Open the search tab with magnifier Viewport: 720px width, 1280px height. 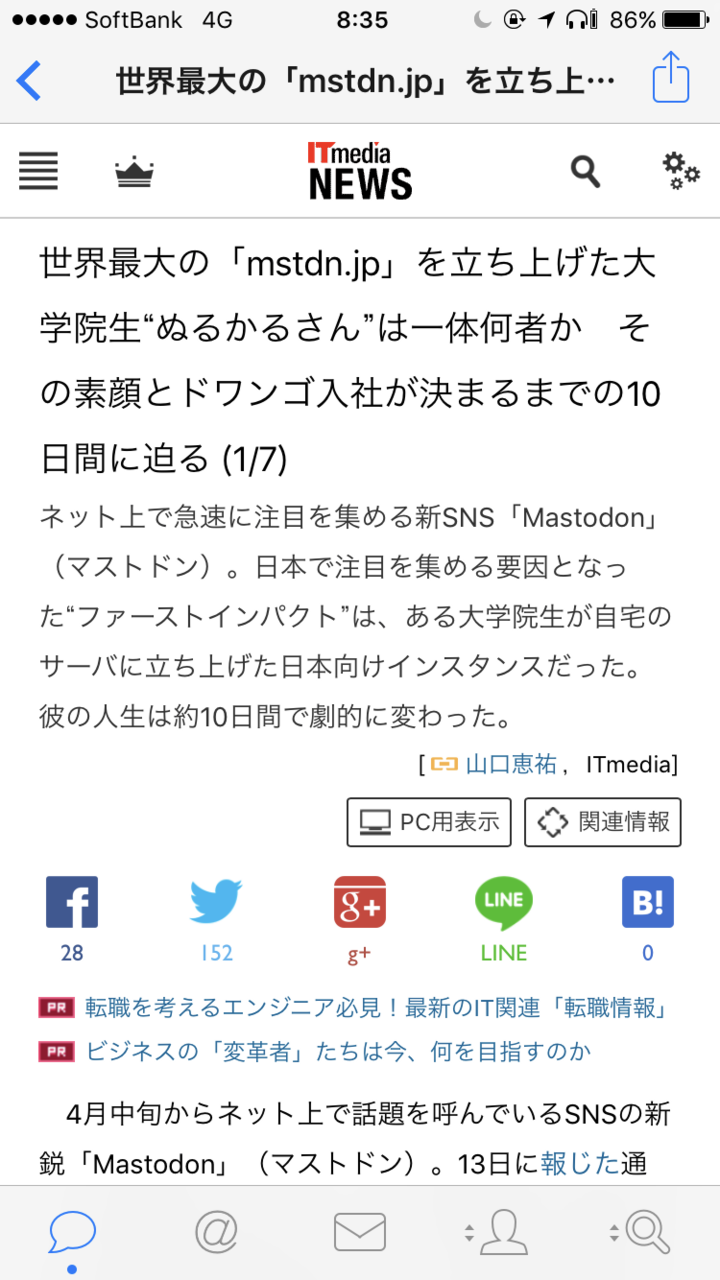[640, 1233]
